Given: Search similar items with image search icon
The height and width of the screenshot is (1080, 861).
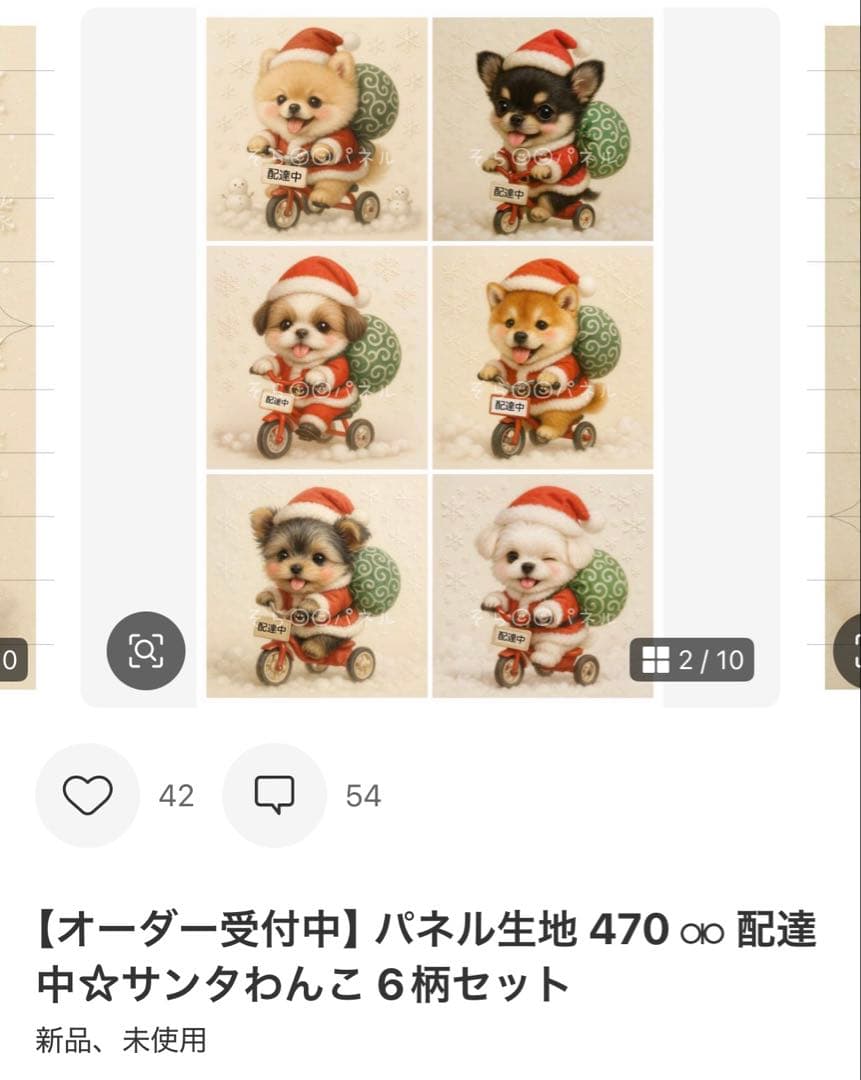Looking at the screenshot, I should pos(146,651).
